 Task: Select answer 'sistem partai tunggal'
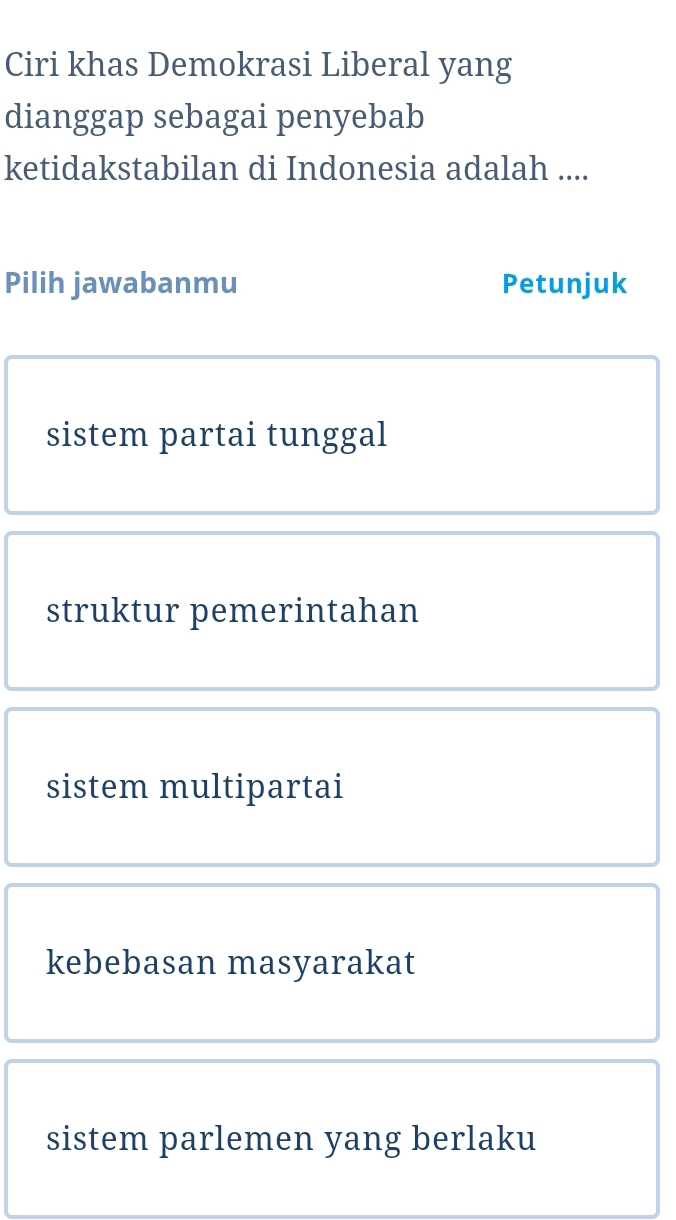pos(332,435)
